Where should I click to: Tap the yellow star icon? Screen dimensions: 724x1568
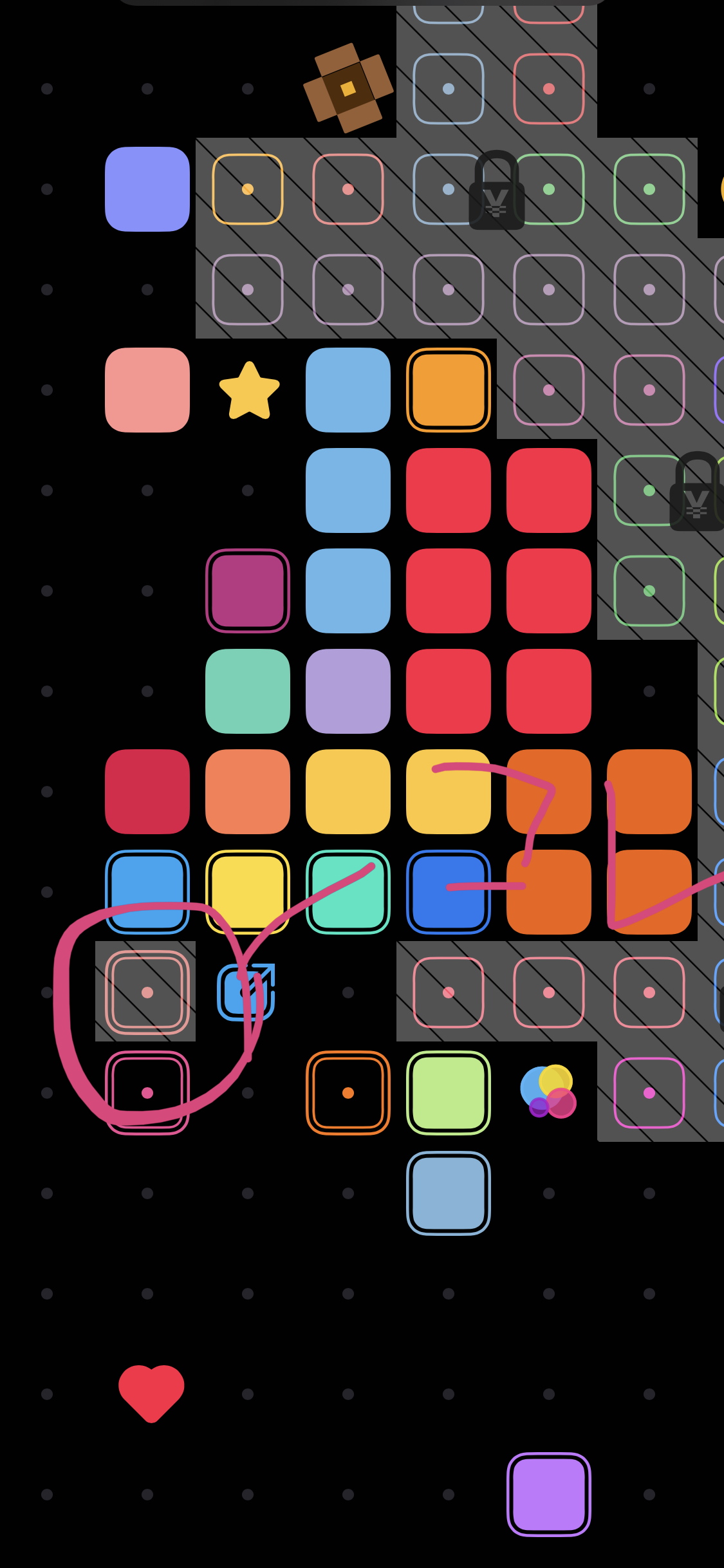(x=249, y=391)
